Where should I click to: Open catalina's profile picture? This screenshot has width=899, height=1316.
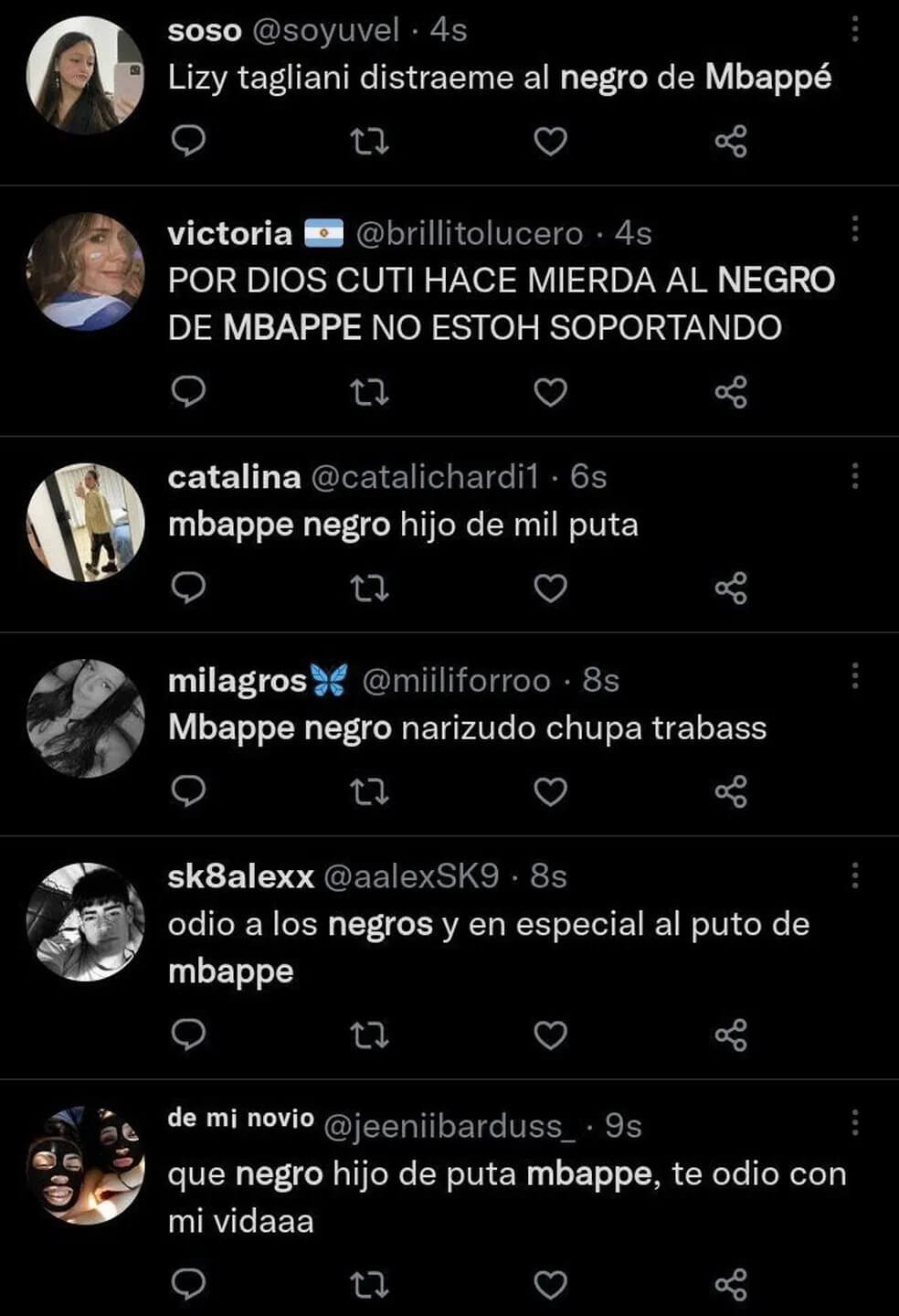click(86, 523)
